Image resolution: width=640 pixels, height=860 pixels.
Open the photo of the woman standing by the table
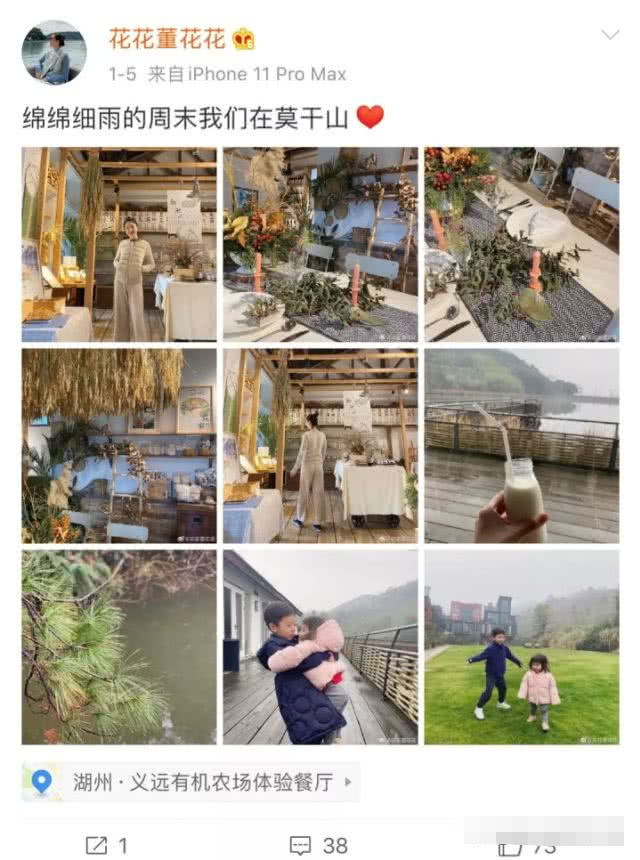coord(119,244)
